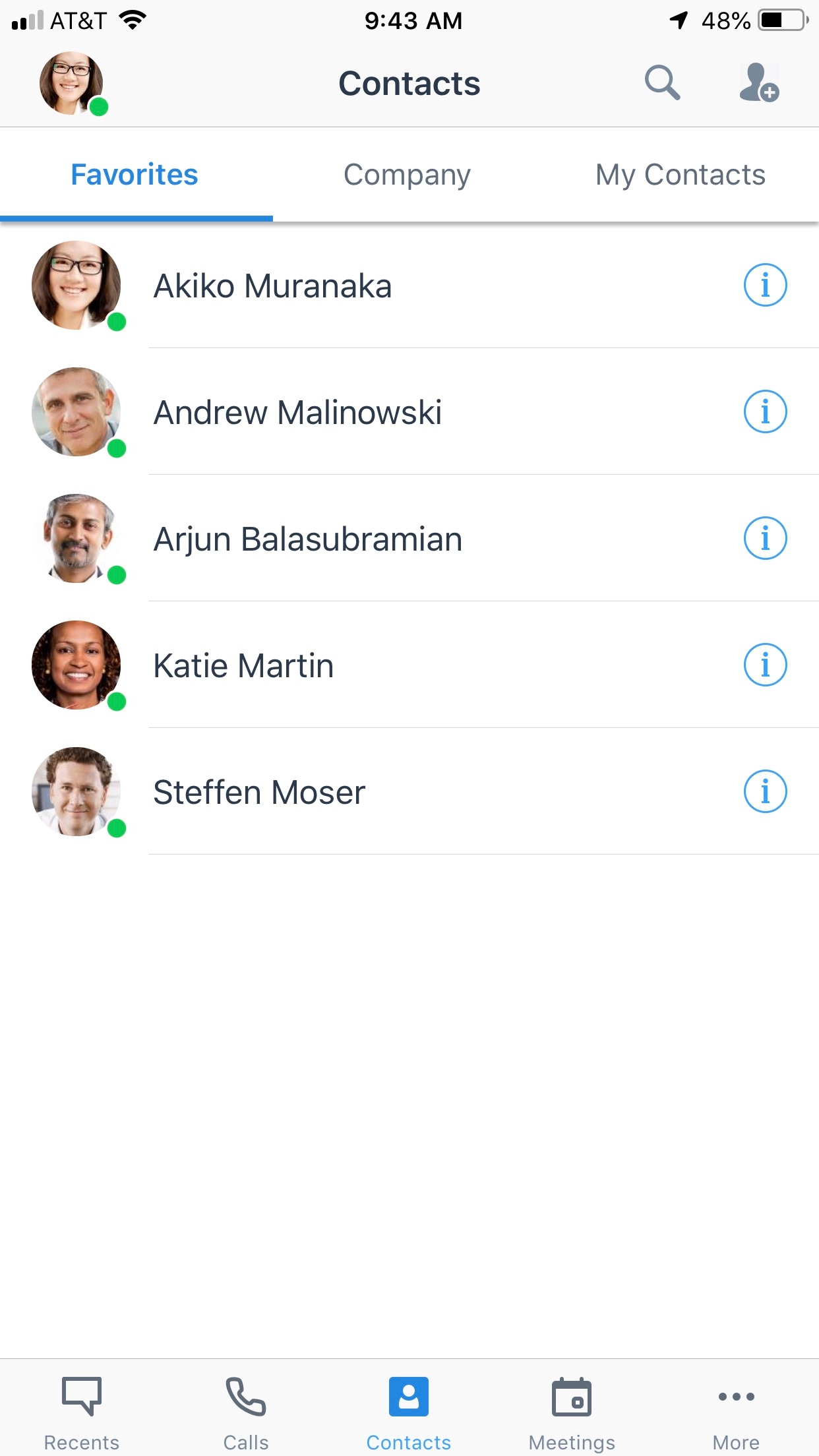Open Katie Martin's contact row
819x1456 pixels.
(244, 666)
